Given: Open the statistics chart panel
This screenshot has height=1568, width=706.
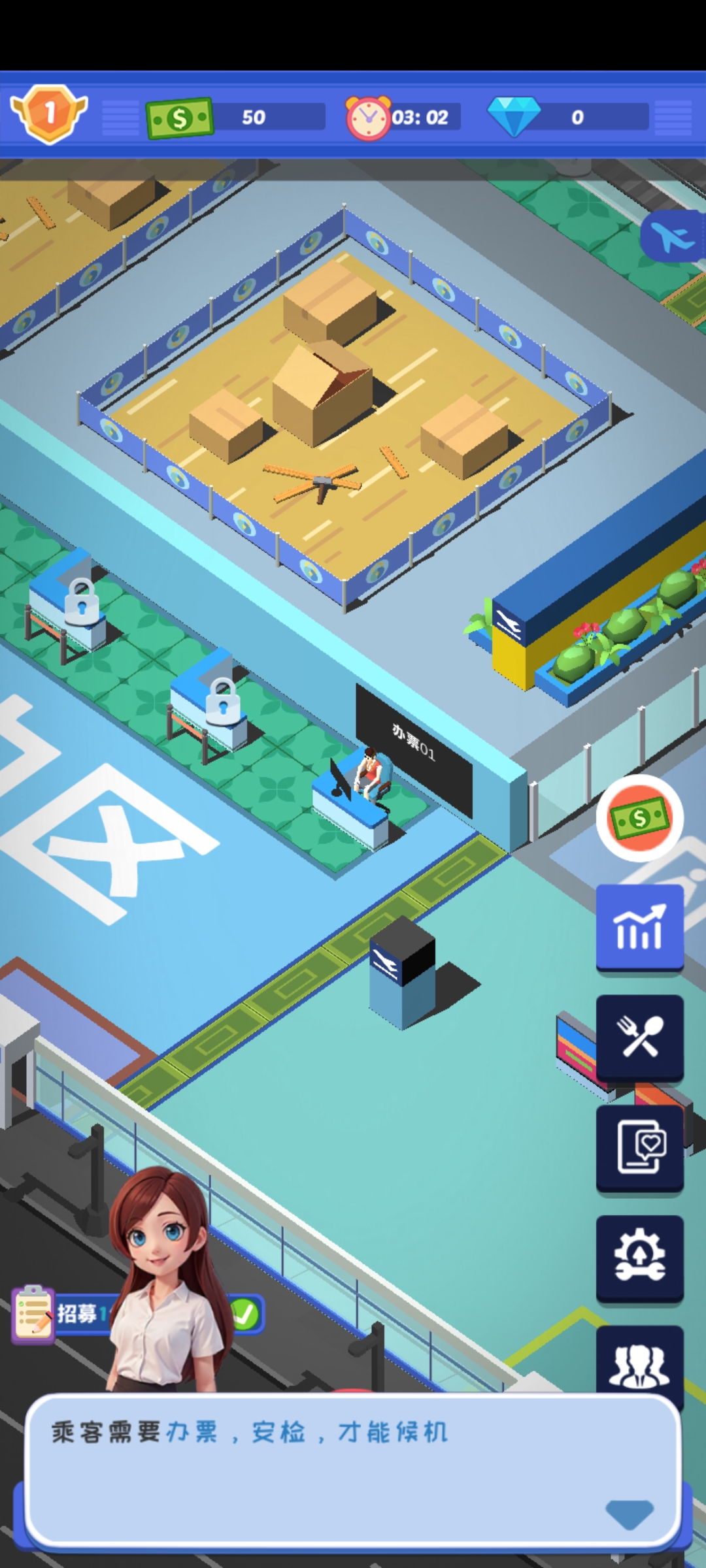Looking at the screenshot, I should 639,927.
